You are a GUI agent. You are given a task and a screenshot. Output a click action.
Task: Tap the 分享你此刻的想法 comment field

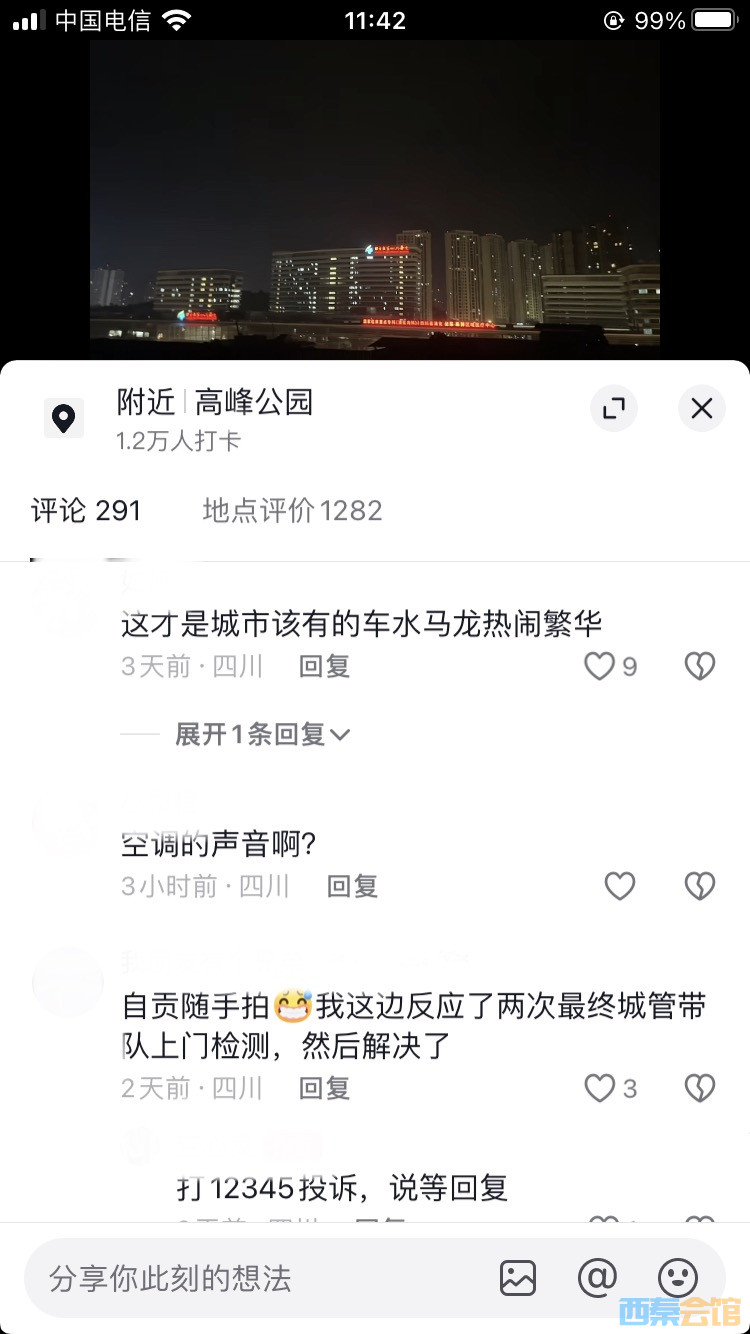[250, 1278]
